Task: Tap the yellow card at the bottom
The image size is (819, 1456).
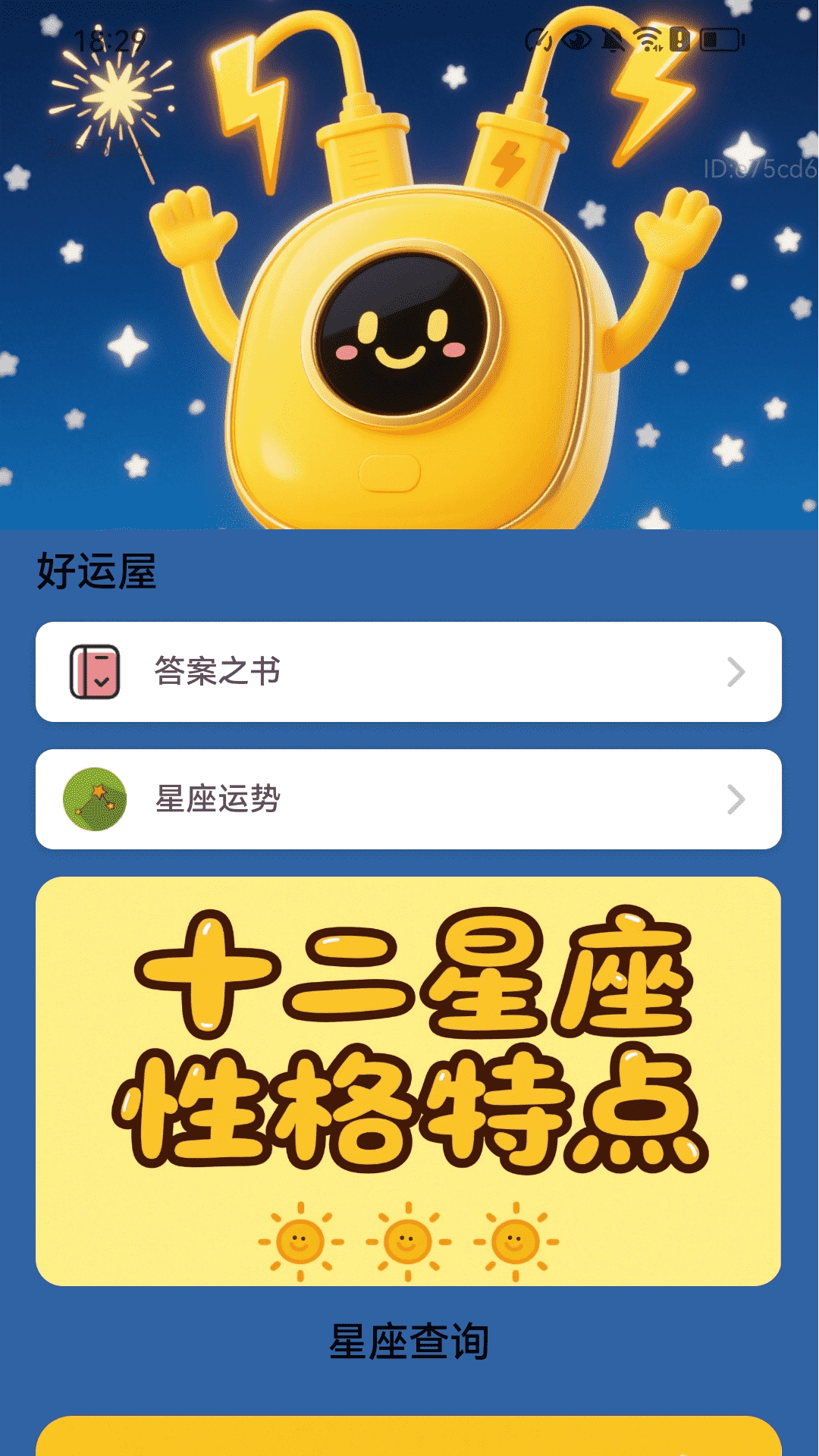Action: 409,1441
